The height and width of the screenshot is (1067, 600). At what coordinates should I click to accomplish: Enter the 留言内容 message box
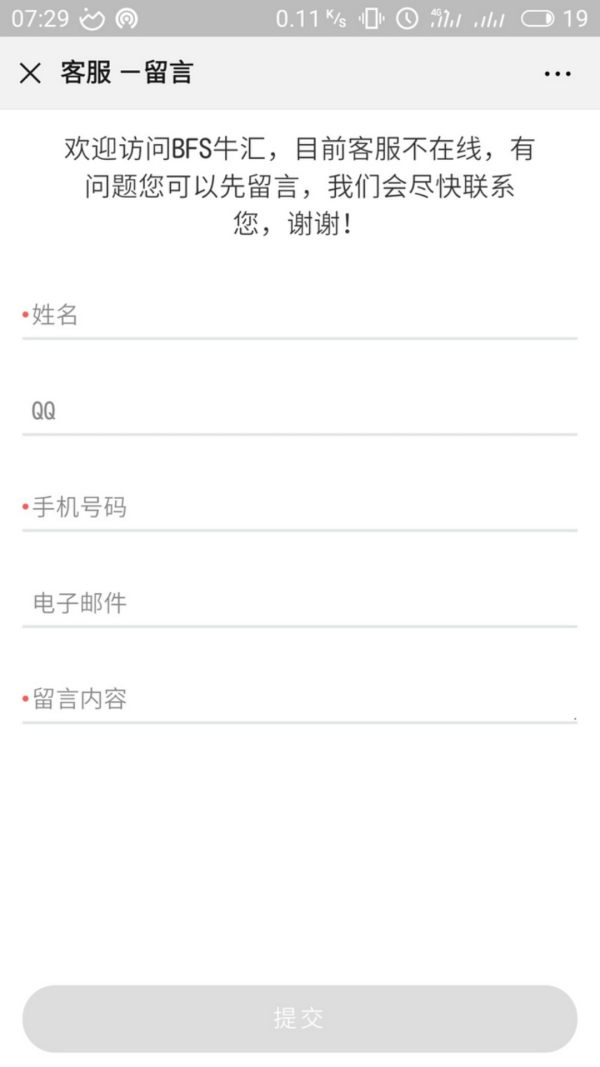pos(300,699)
